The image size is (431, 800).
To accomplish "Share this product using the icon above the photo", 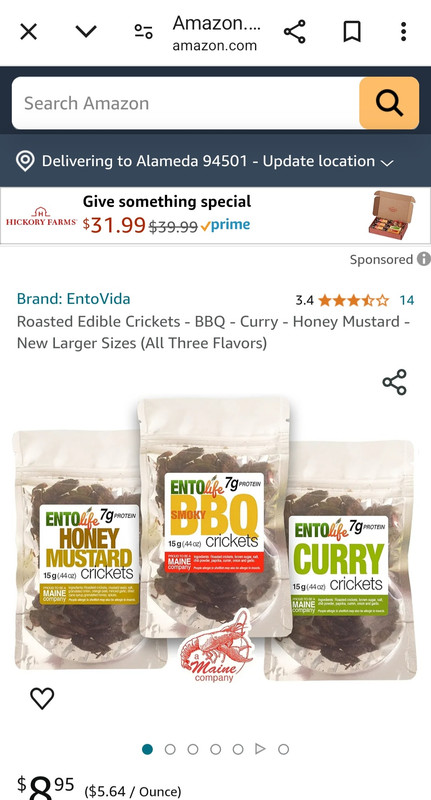I will [x=394, y=382].
